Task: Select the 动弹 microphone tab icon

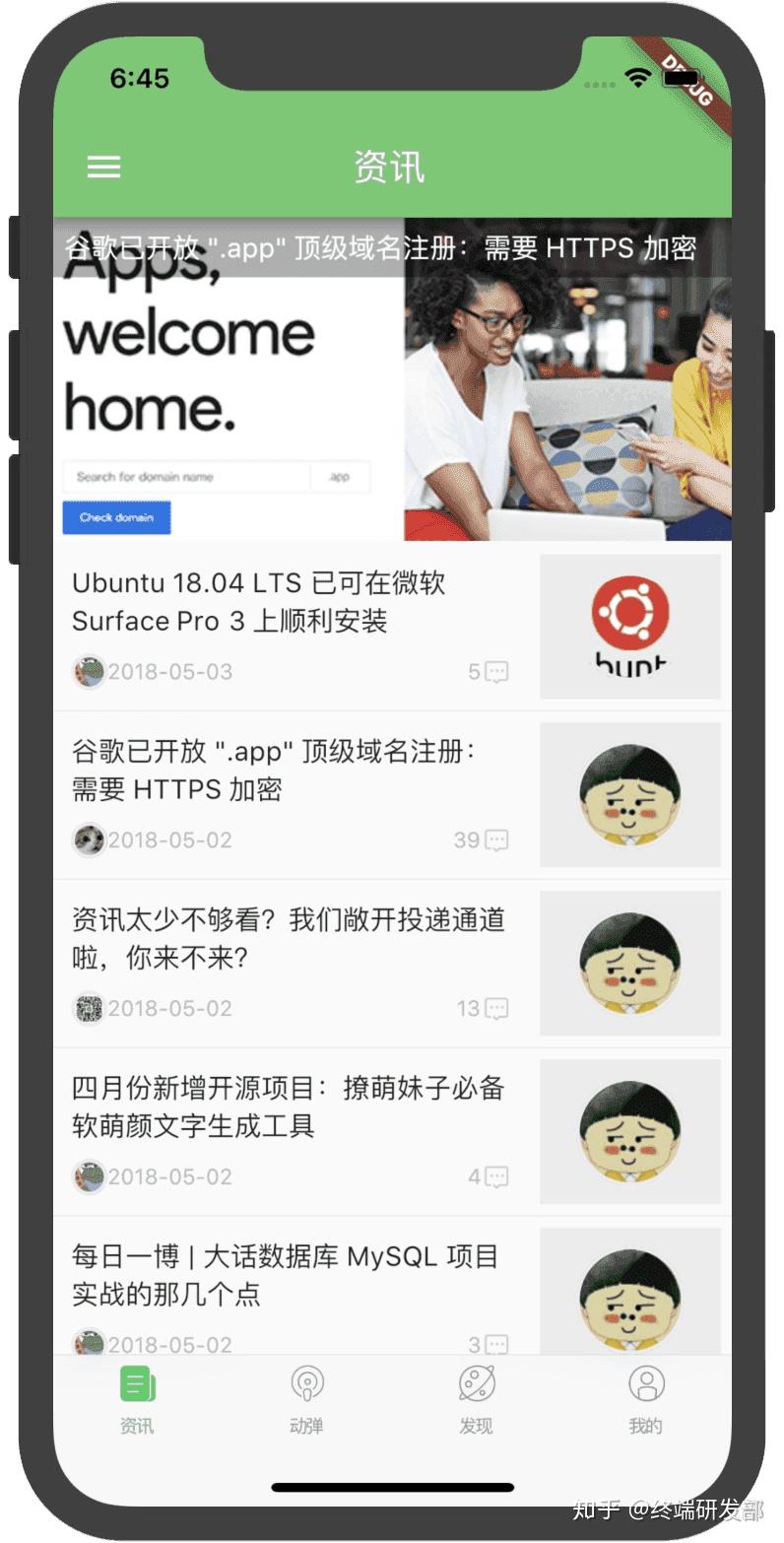Action: (x=306, y=1383)
